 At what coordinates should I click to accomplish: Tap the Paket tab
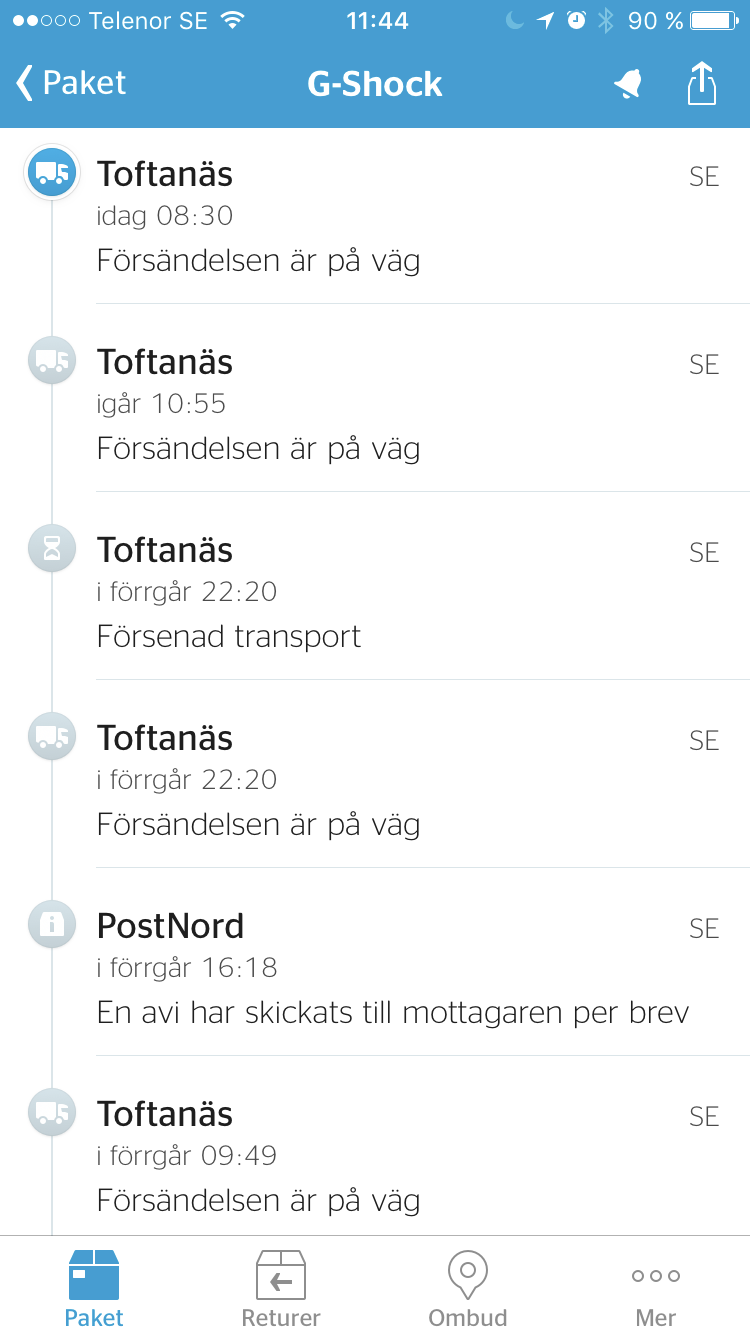[94, 1288]
